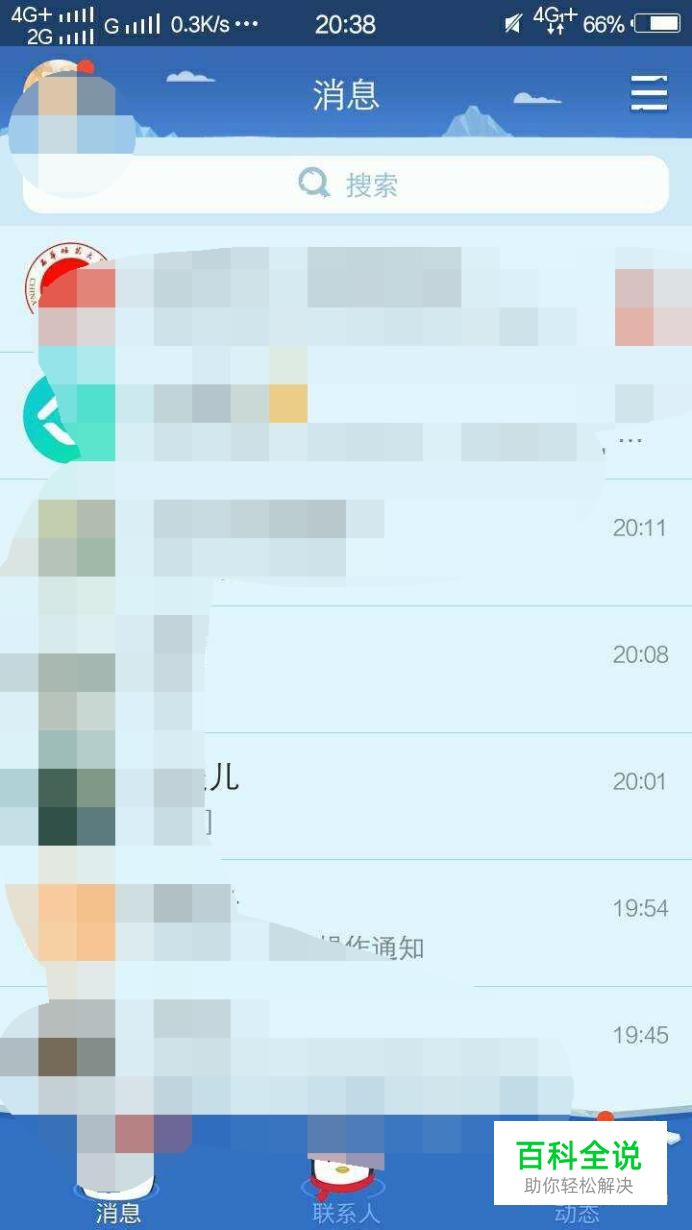Viewport: 692px width, 1230px height.
Task: Open the 19:54 notification conversation
Action: pyautogui.click(x=346, y=923)
